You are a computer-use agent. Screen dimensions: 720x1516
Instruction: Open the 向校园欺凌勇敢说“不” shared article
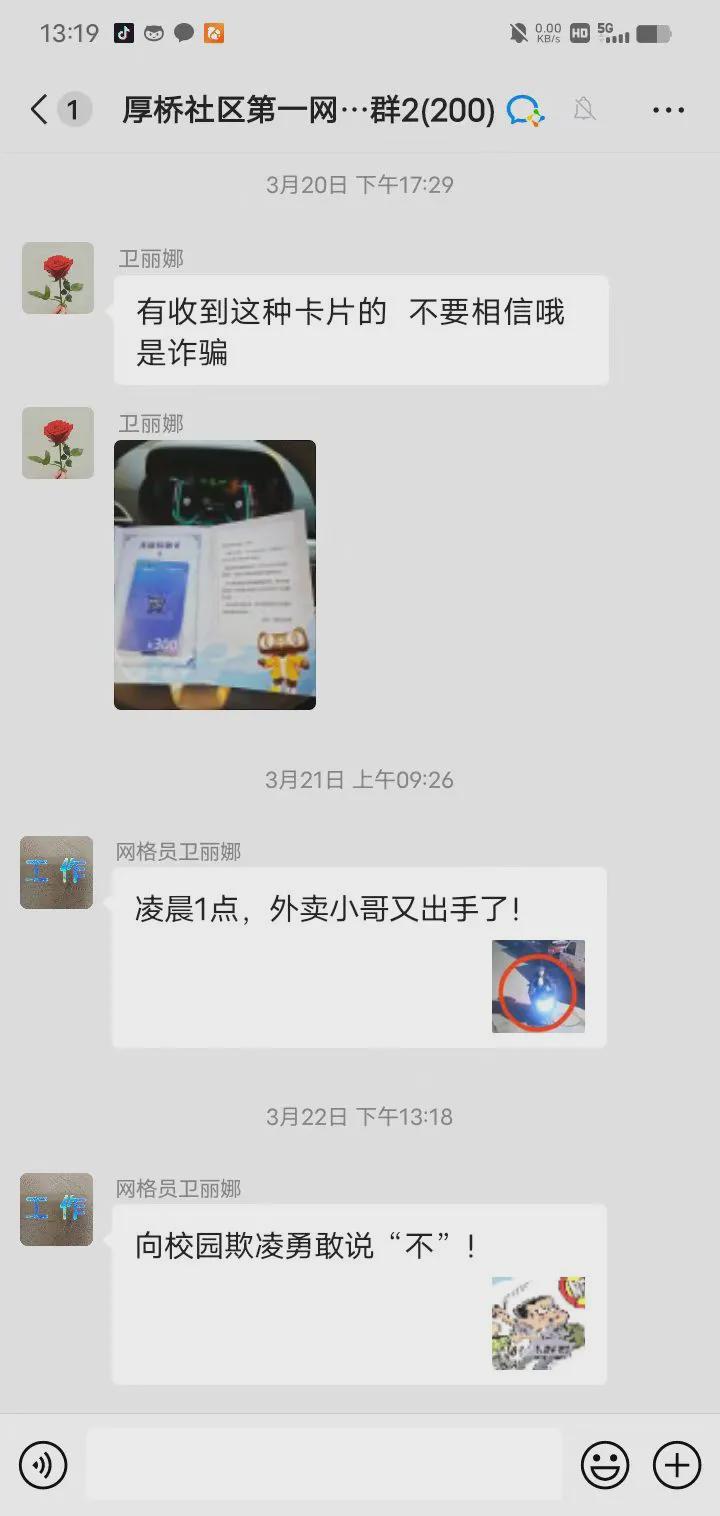(x=358, y=1294)
